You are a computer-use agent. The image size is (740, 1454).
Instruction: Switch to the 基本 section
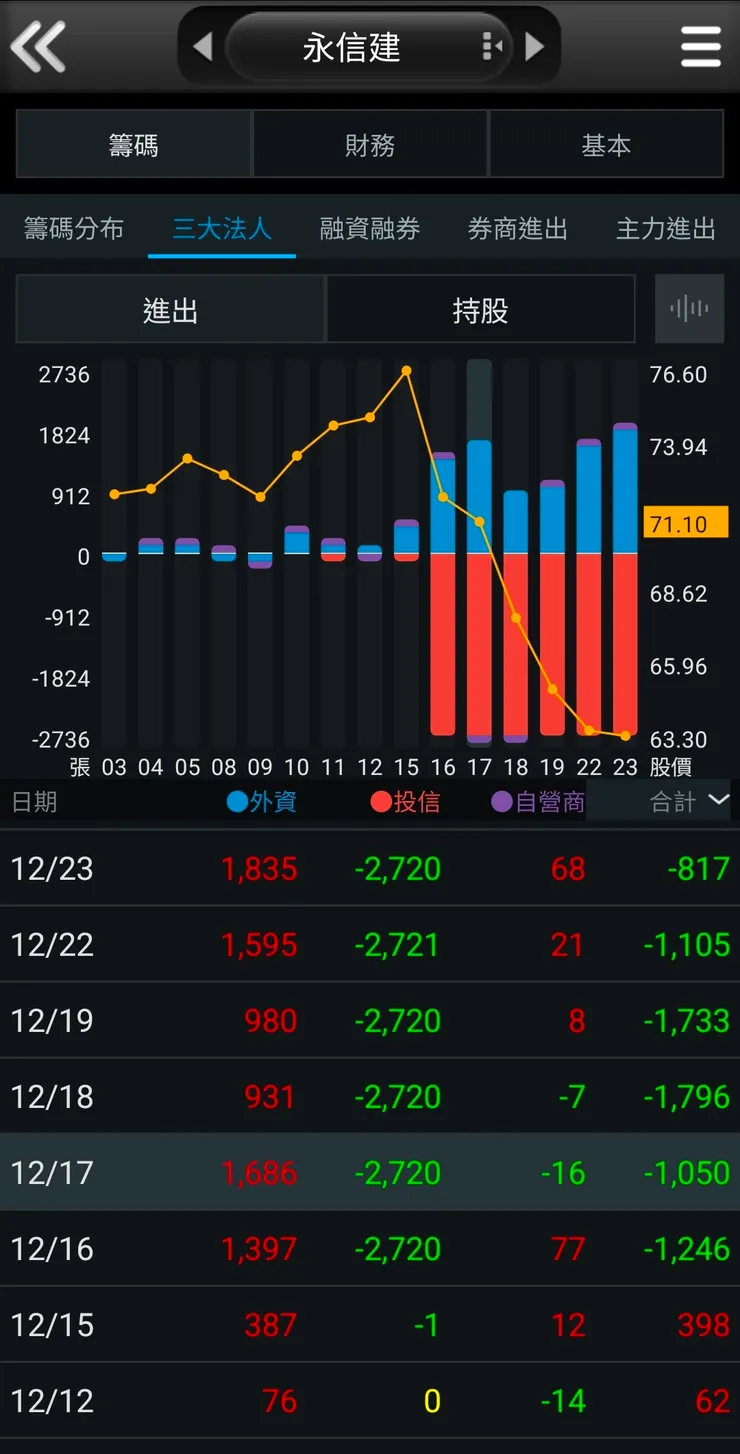point(606,145)
